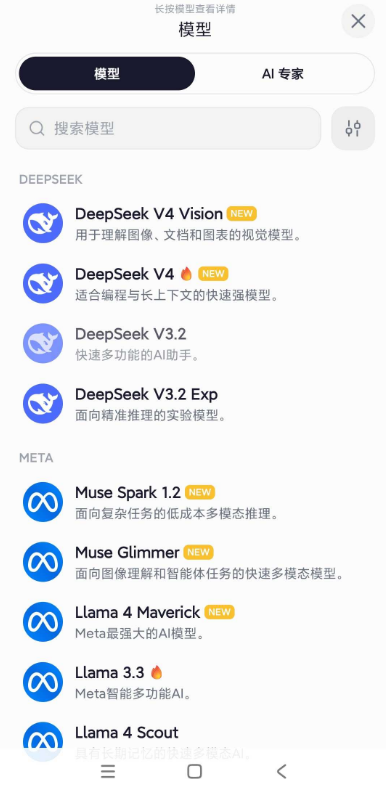Switch to the AI 专家 tab

(x=283, y=74)
